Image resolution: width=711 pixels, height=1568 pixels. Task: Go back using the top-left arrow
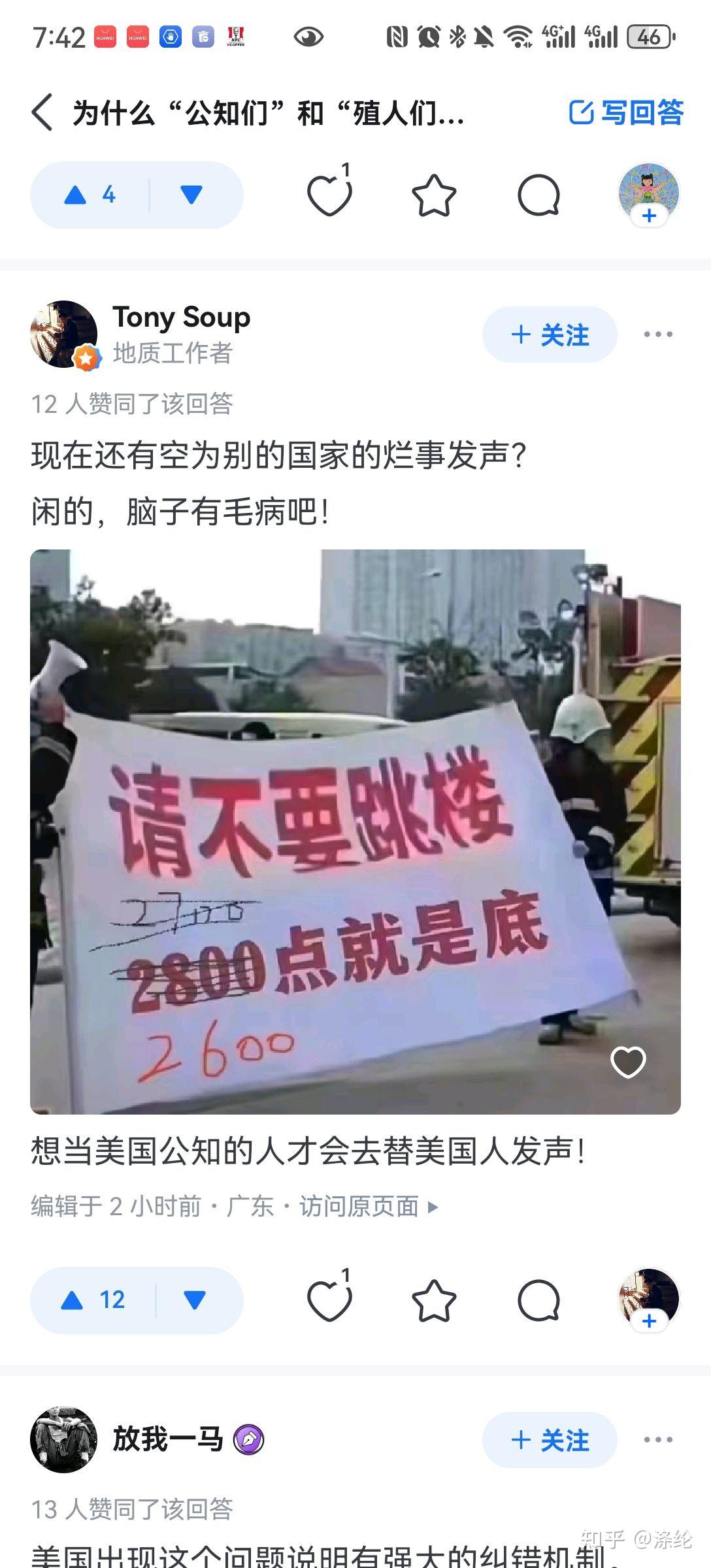(x=42, y=112)
